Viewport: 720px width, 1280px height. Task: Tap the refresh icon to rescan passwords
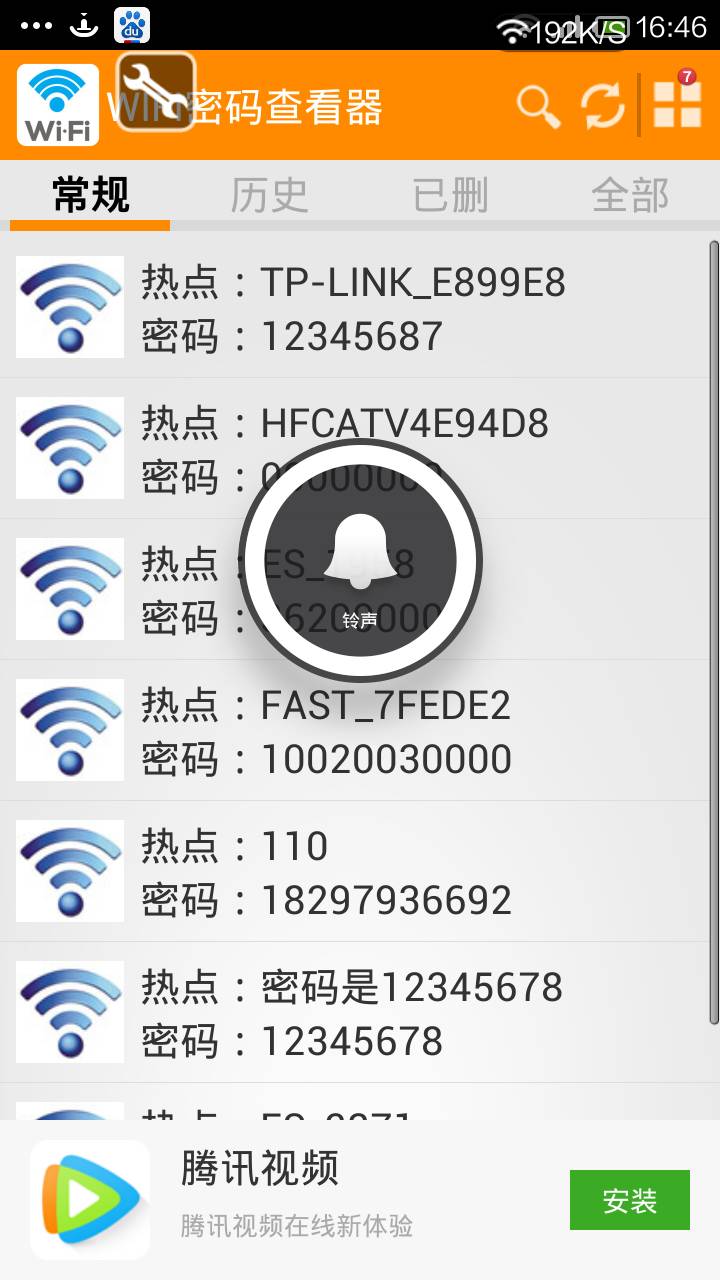602,104
